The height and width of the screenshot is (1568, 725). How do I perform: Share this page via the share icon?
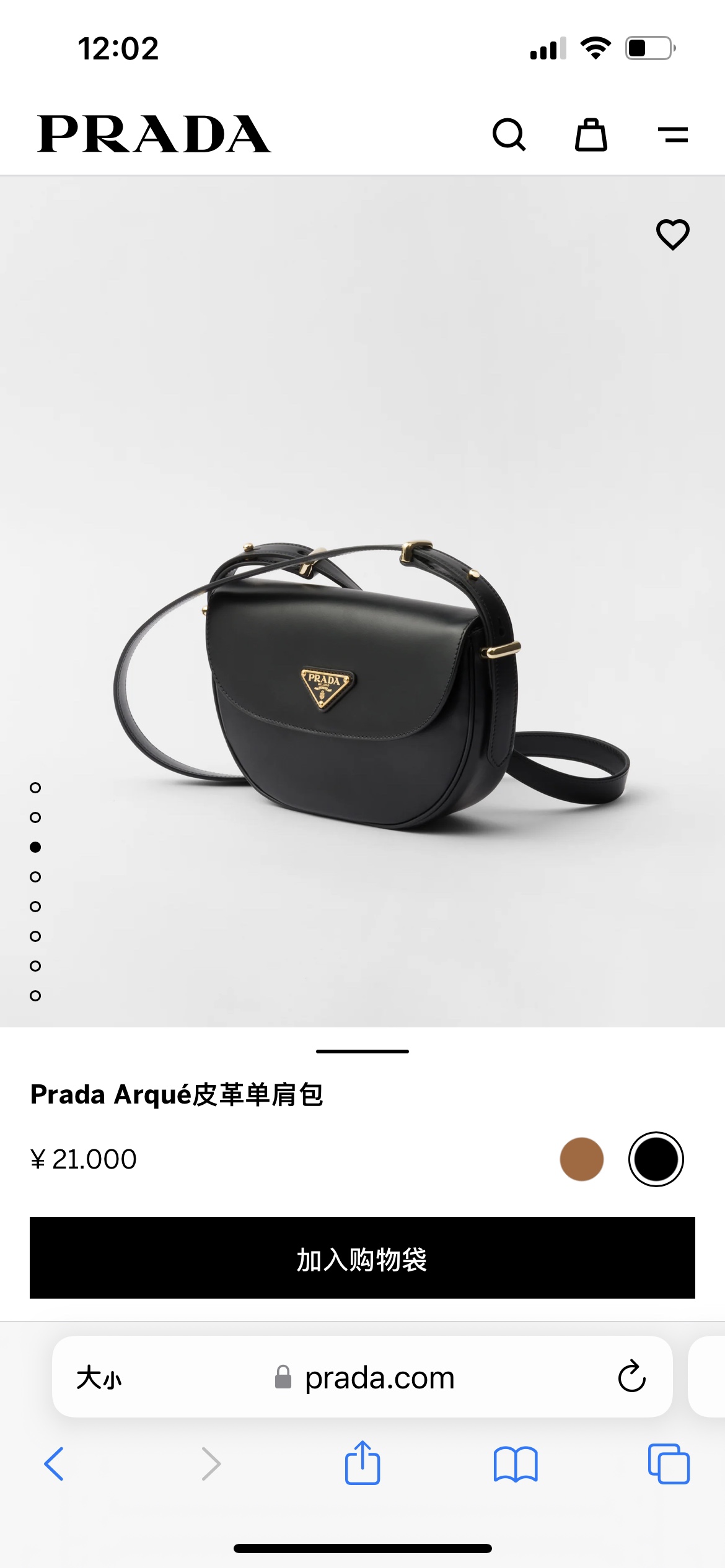362,1463
